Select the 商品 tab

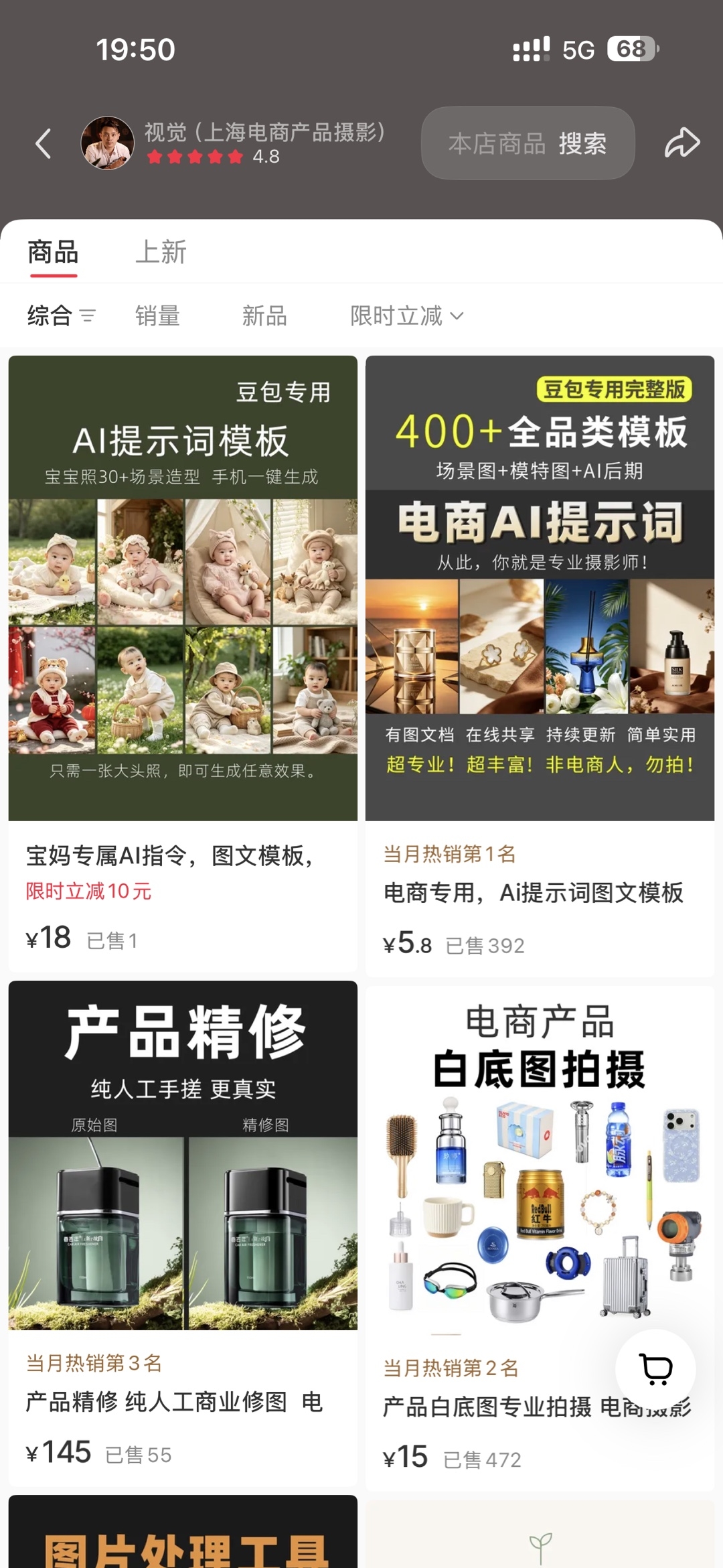[53, 253]
